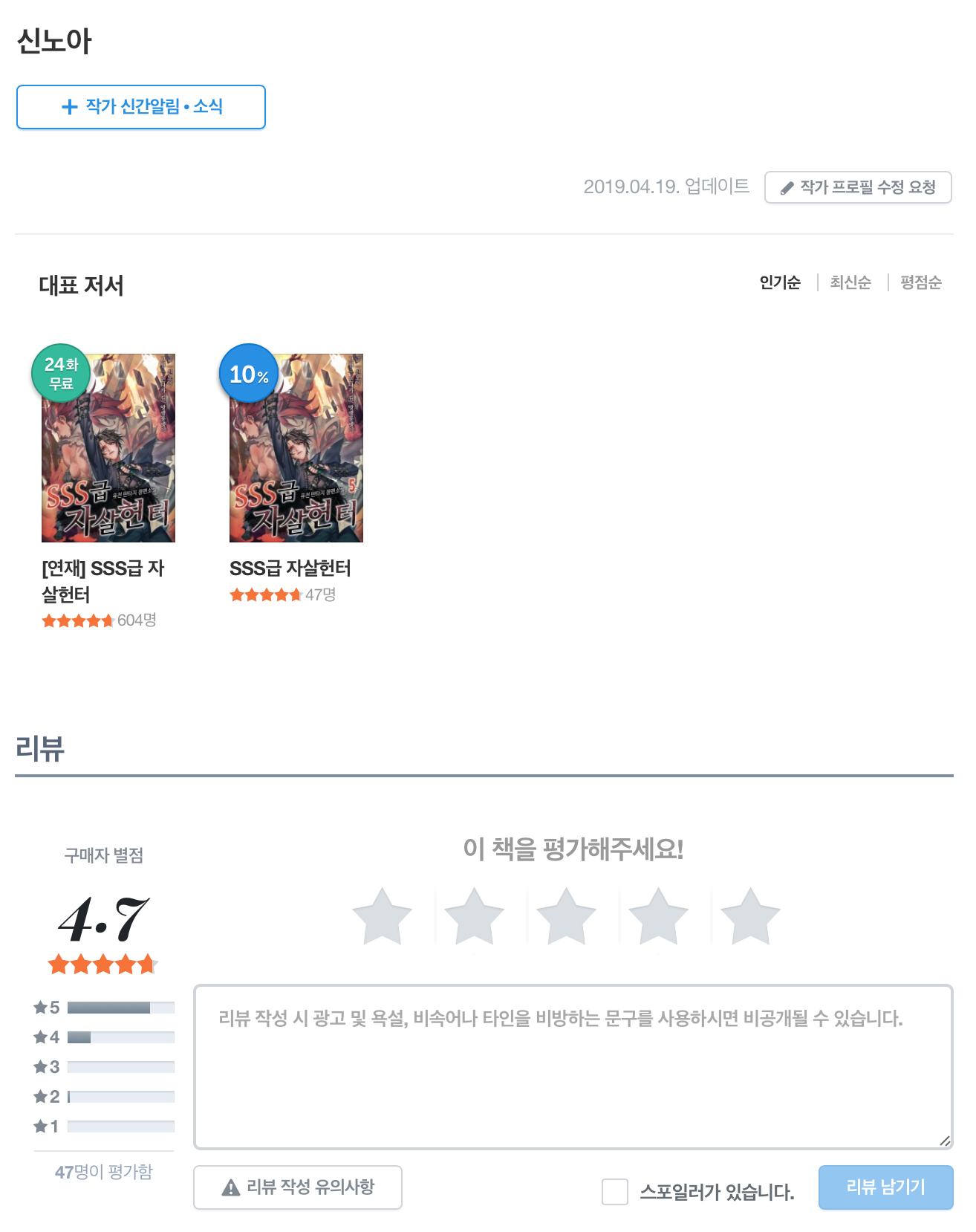Screen dimensions: 976x1232
Task: Open 리뷰 작성 유의사항
Action: (298, 1187)
